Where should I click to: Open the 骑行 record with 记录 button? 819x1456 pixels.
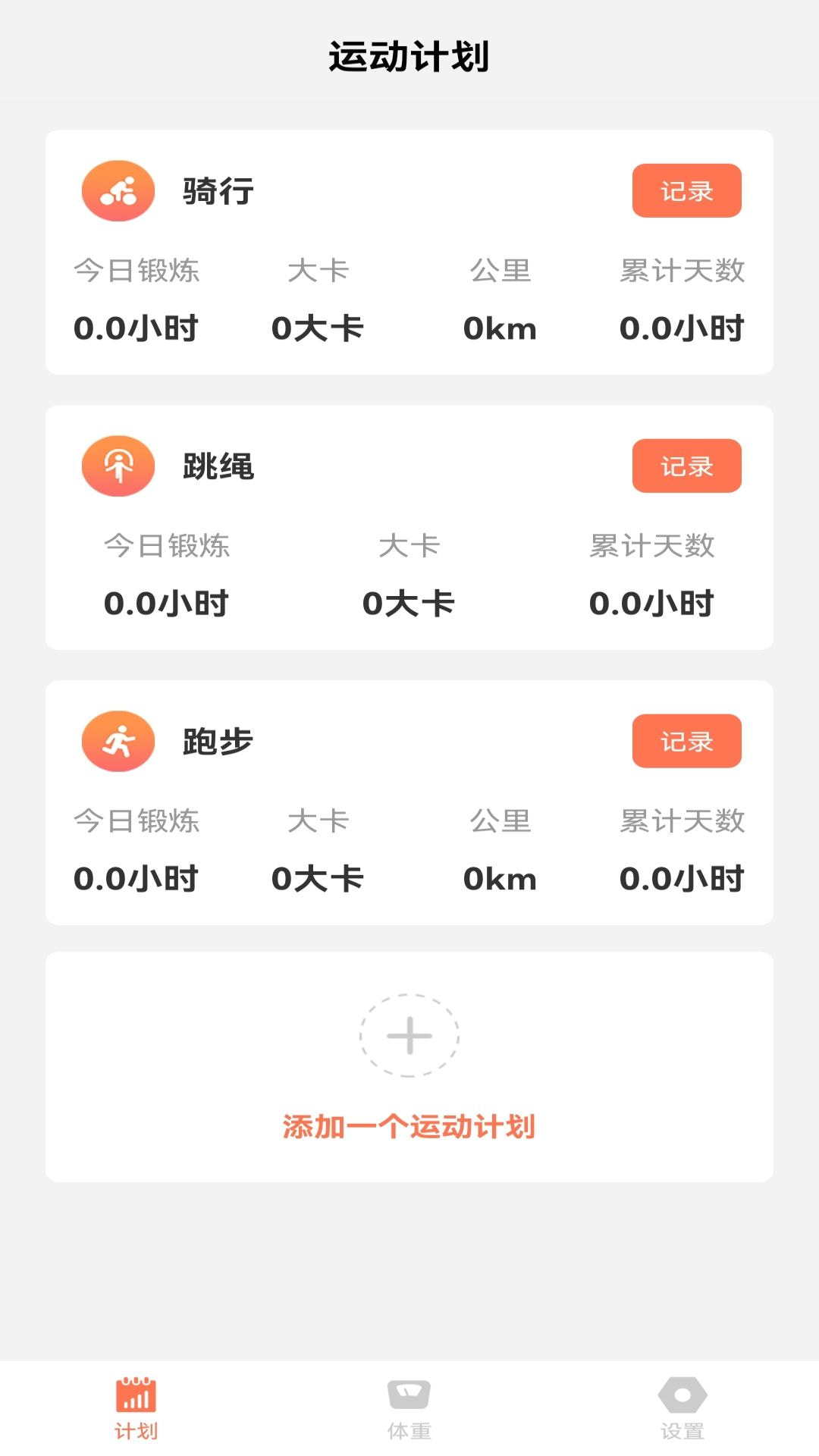tap(685, 191)
